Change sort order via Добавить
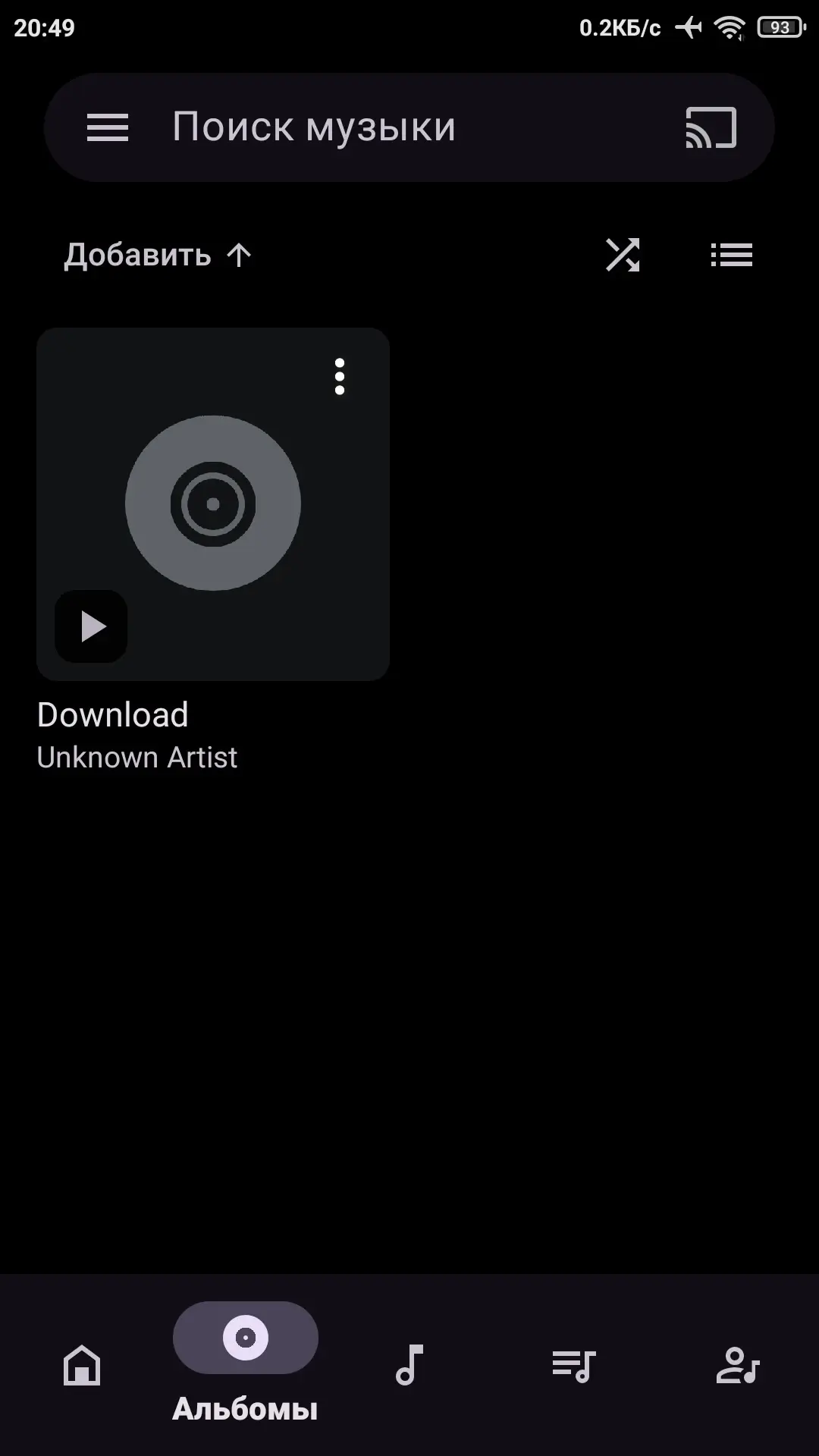The height and width of the screenshot is (1456, 819). 158,255
